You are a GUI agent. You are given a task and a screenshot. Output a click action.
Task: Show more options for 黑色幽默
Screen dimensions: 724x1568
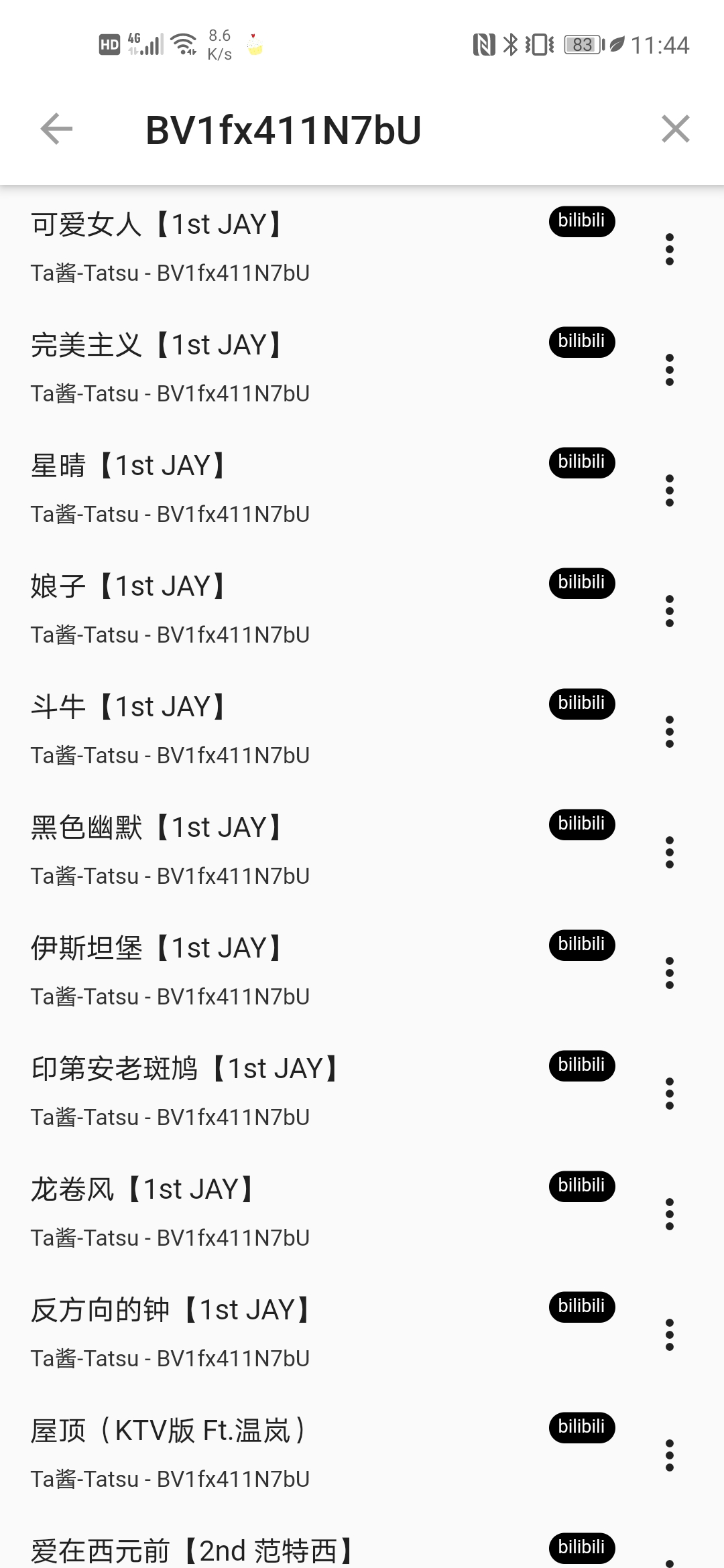coord(669,852)
